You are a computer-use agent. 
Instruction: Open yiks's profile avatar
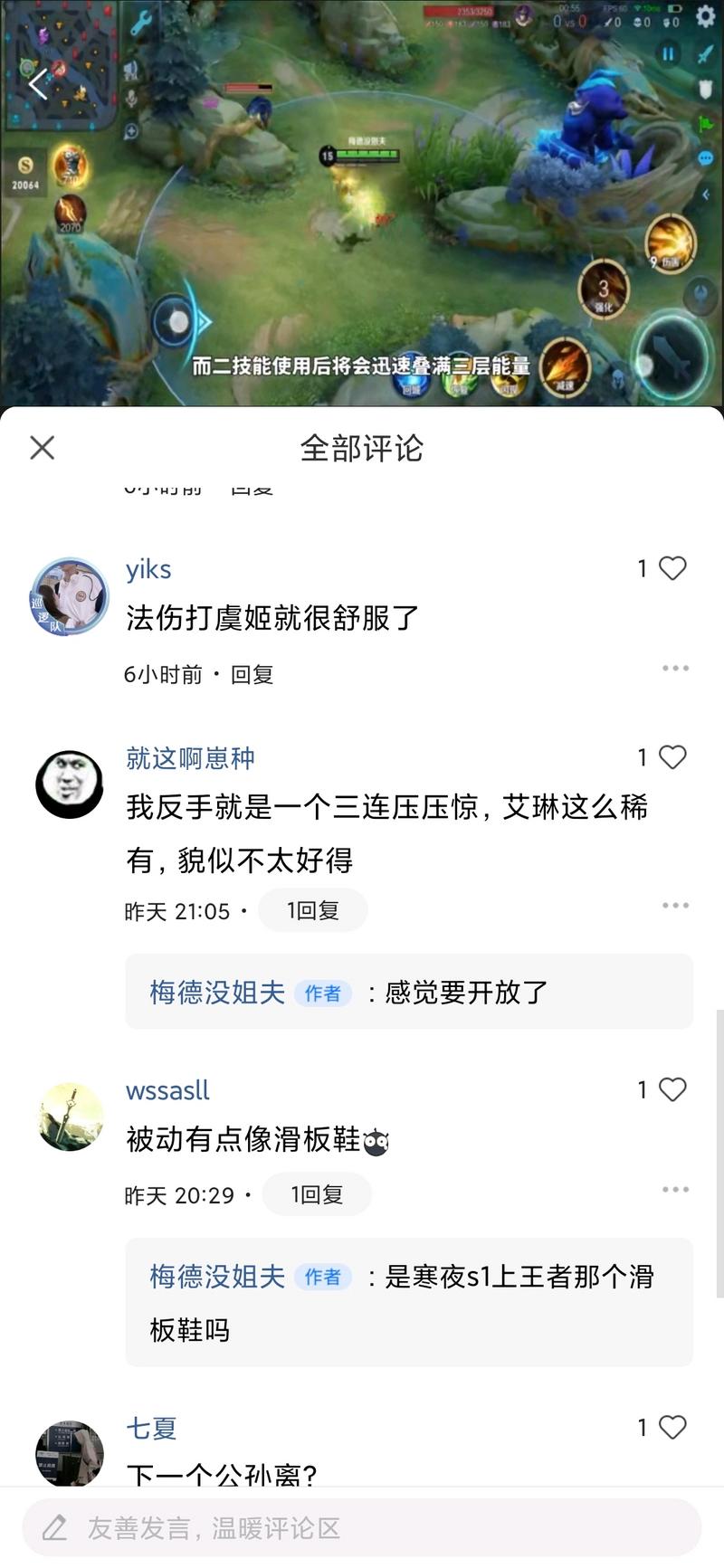point(70,596)
